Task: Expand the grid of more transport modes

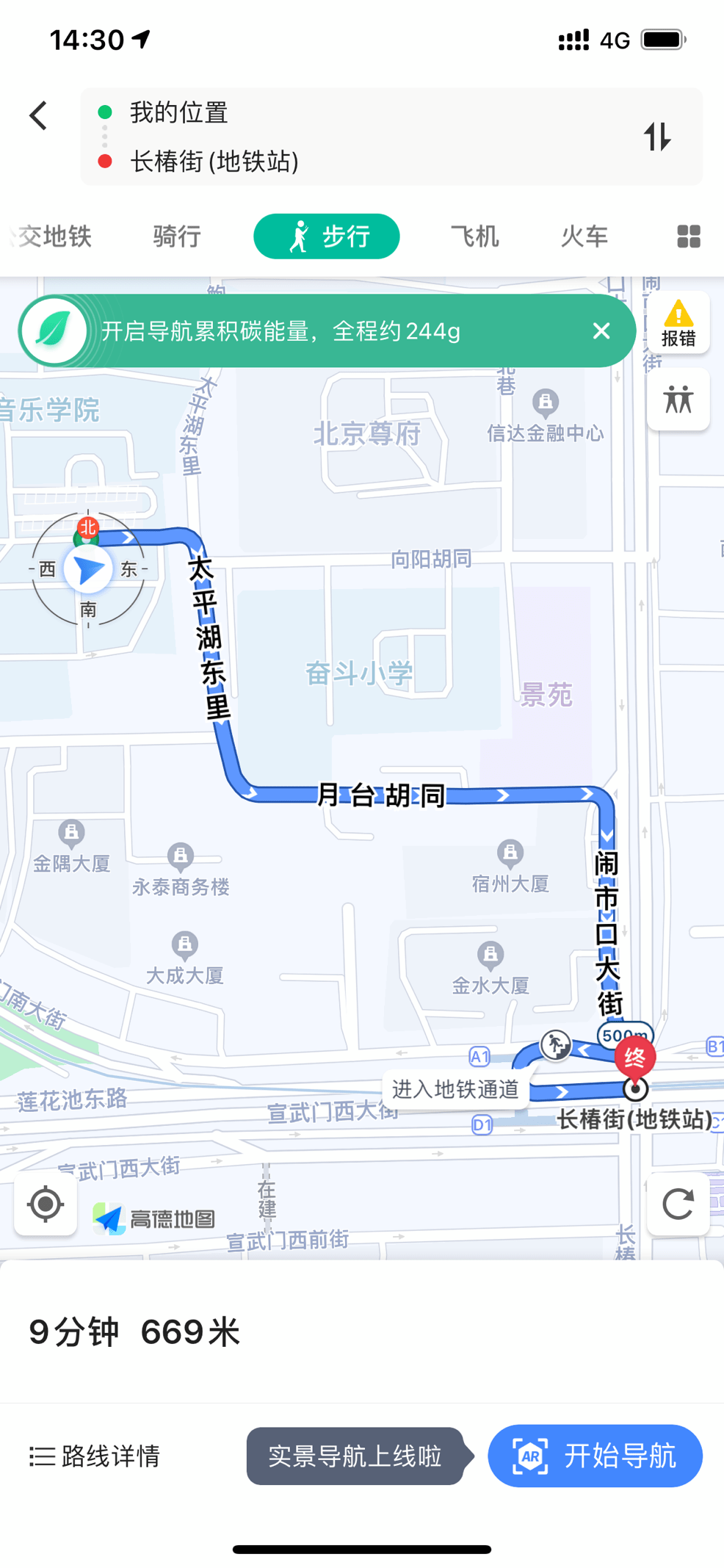Action: [x=688, y=236]
